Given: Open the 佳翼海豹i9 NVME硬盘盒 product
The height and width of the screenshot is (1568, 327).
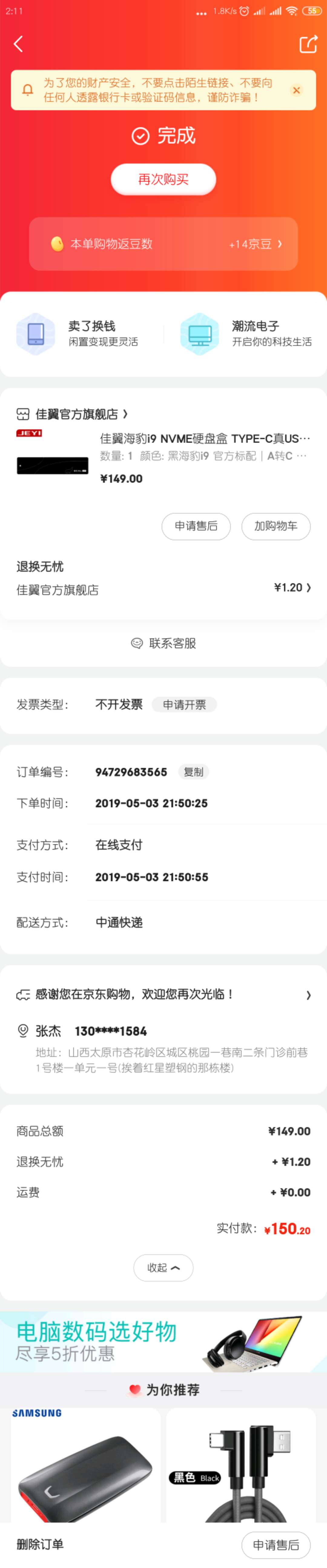Looking at the screenshot, I should pyautogui.click(x=205, y=438).
